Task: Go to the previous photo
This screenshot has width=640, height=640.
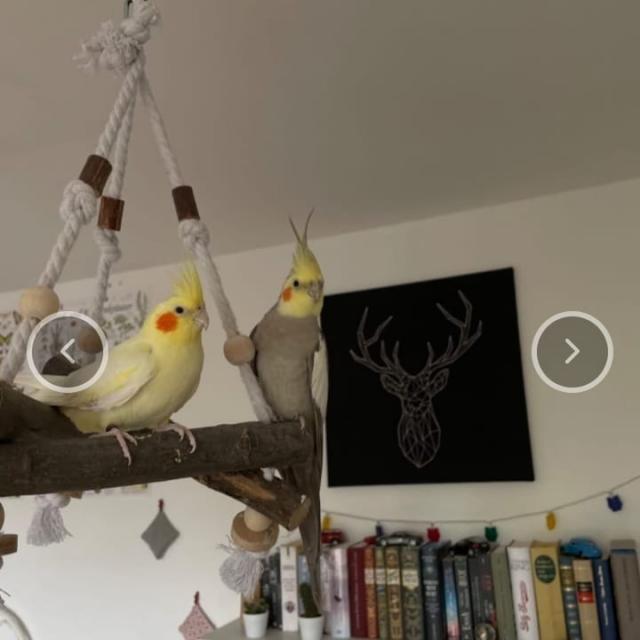Action: (x=67, y=351)
